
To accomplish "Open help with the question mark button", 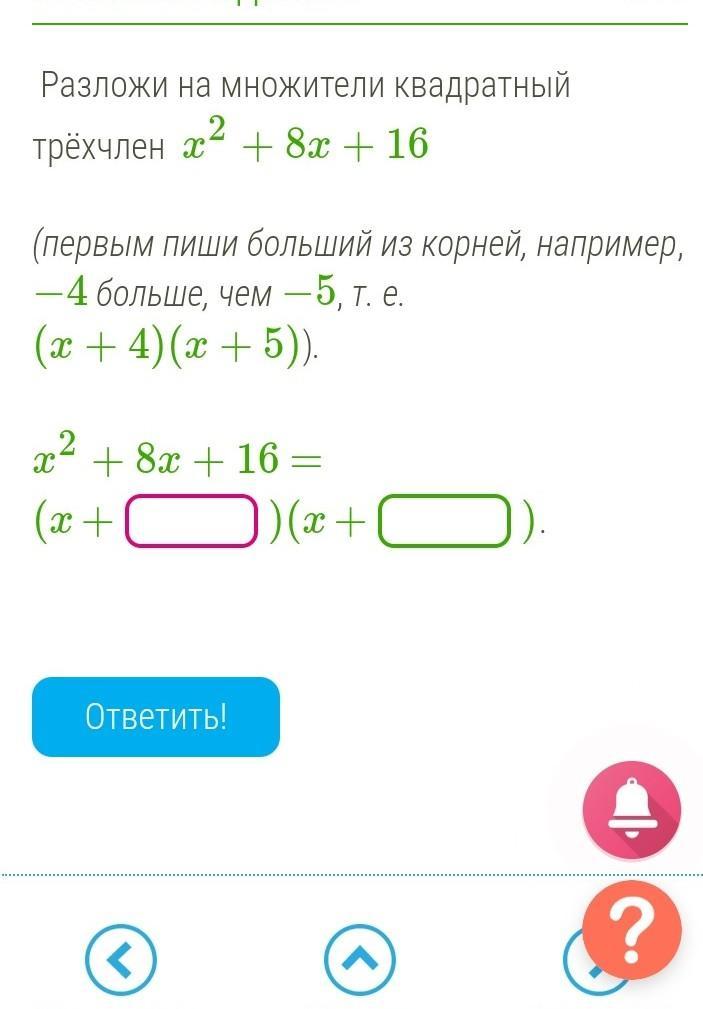I will (632, 931).
